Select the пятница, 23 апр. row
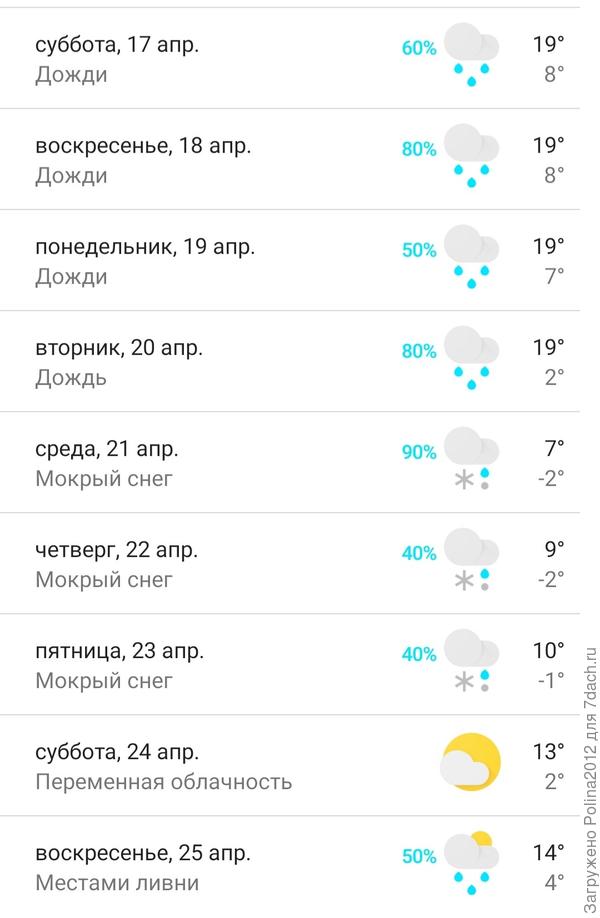This screenshot has width=600, height=918. pos(290,665)
